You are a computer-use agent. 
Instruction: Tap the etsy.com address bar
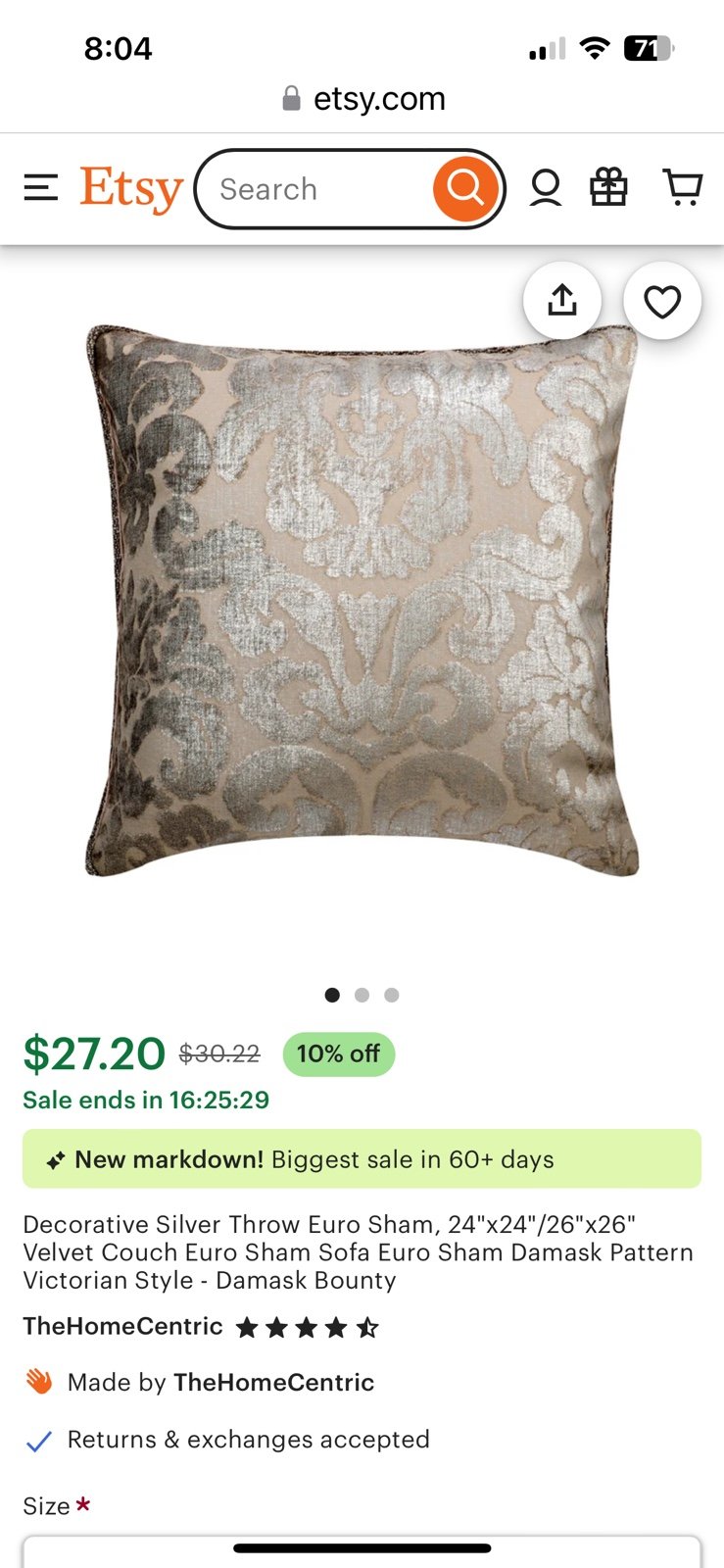click(362, 99)
